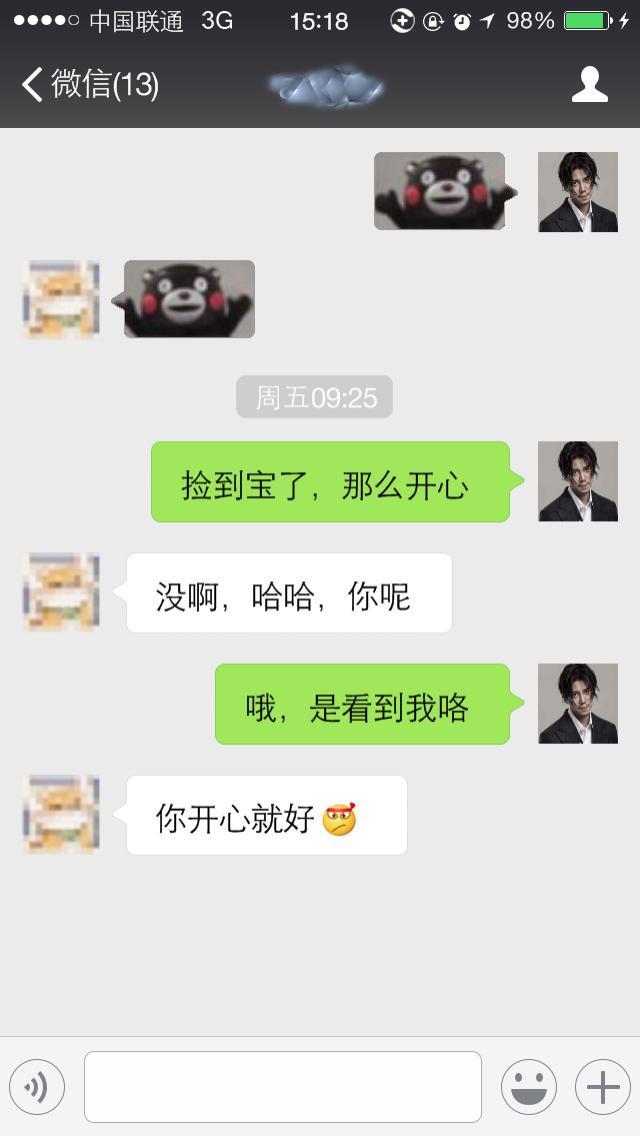This screenshot has height=1136, width=640.
Task: Open the received Kumamon bear sticker
Action: [x=190, y=299]
